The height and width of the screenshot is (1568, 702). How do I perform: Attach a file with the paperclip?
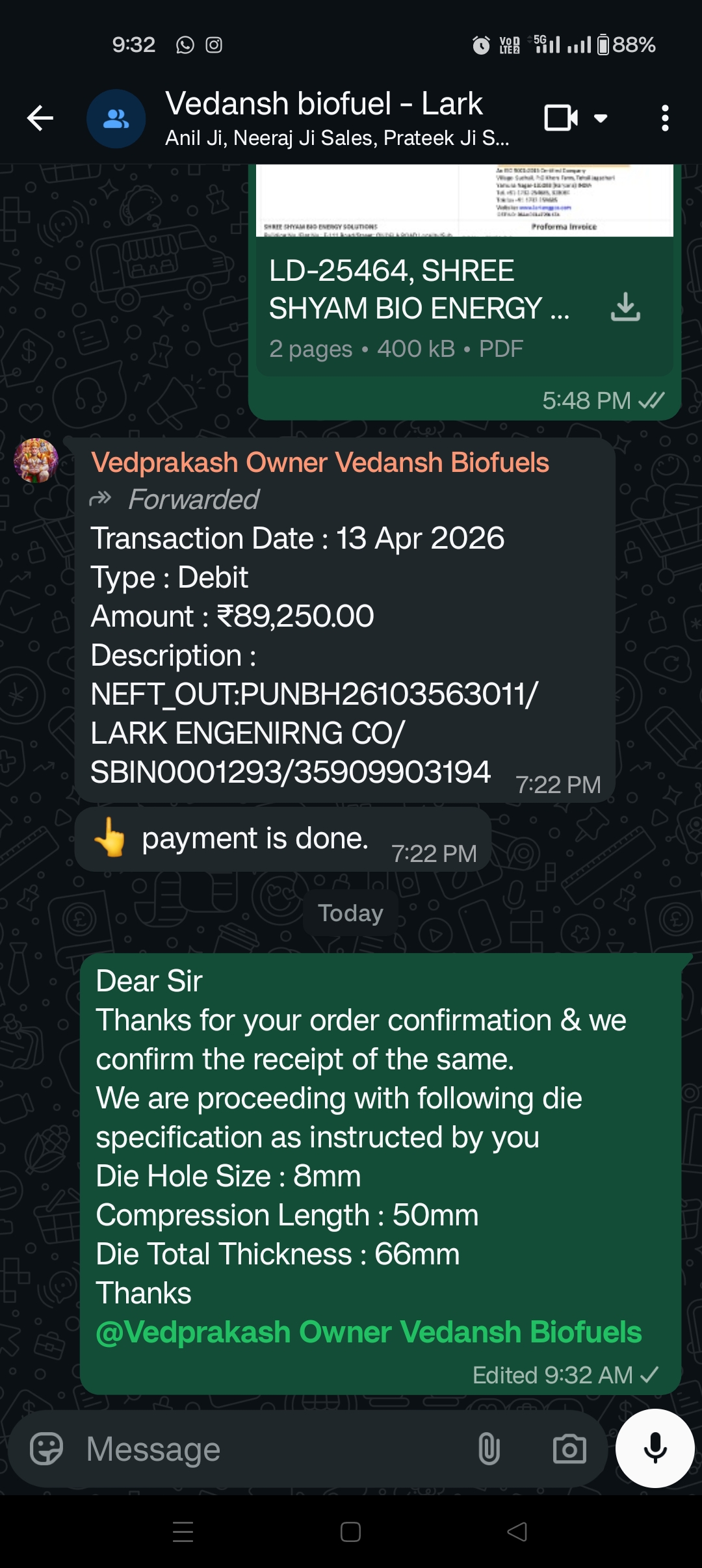tap(489, 1449)
